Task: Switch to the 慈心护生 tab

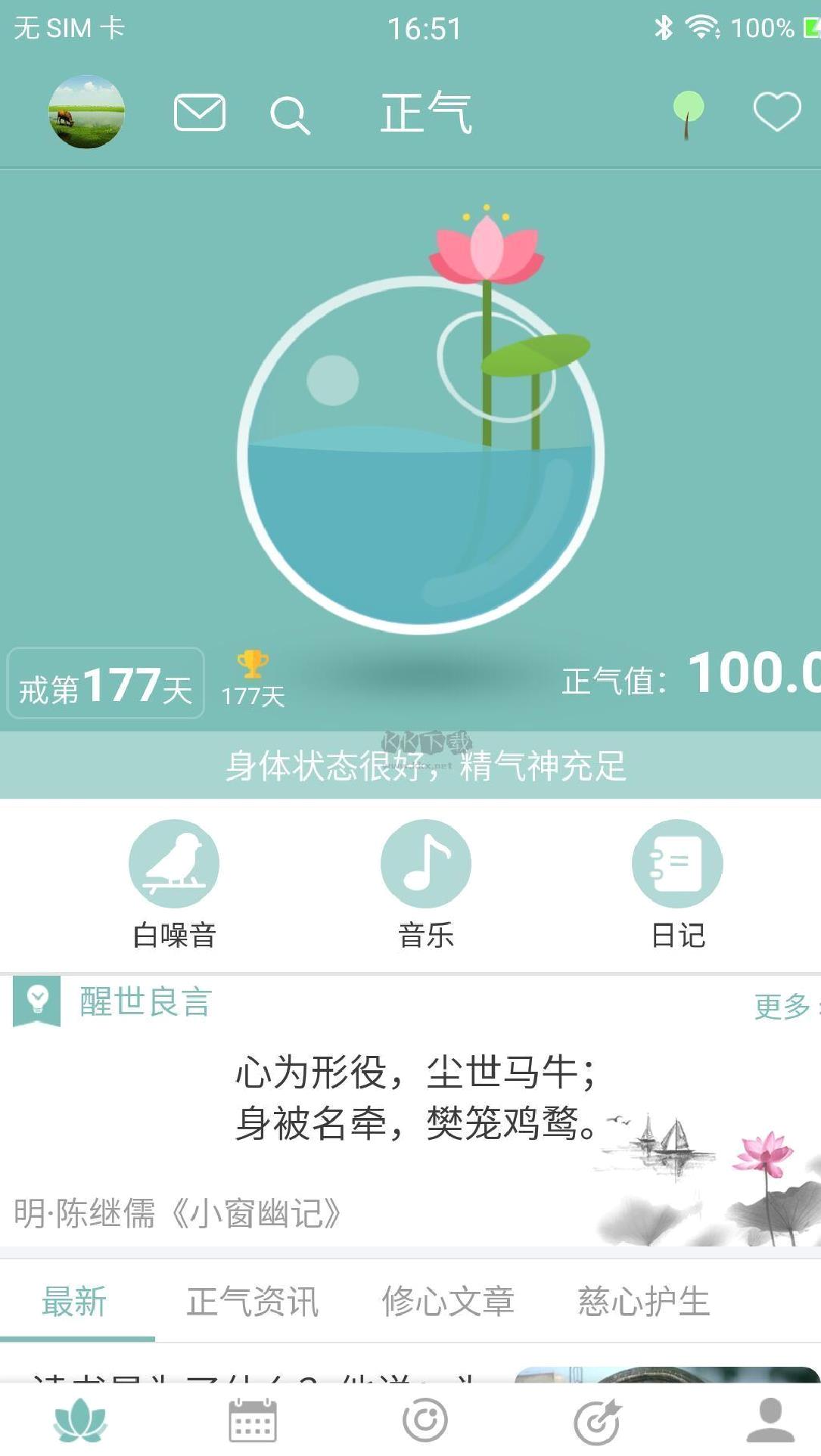Action: (644, 1302)
